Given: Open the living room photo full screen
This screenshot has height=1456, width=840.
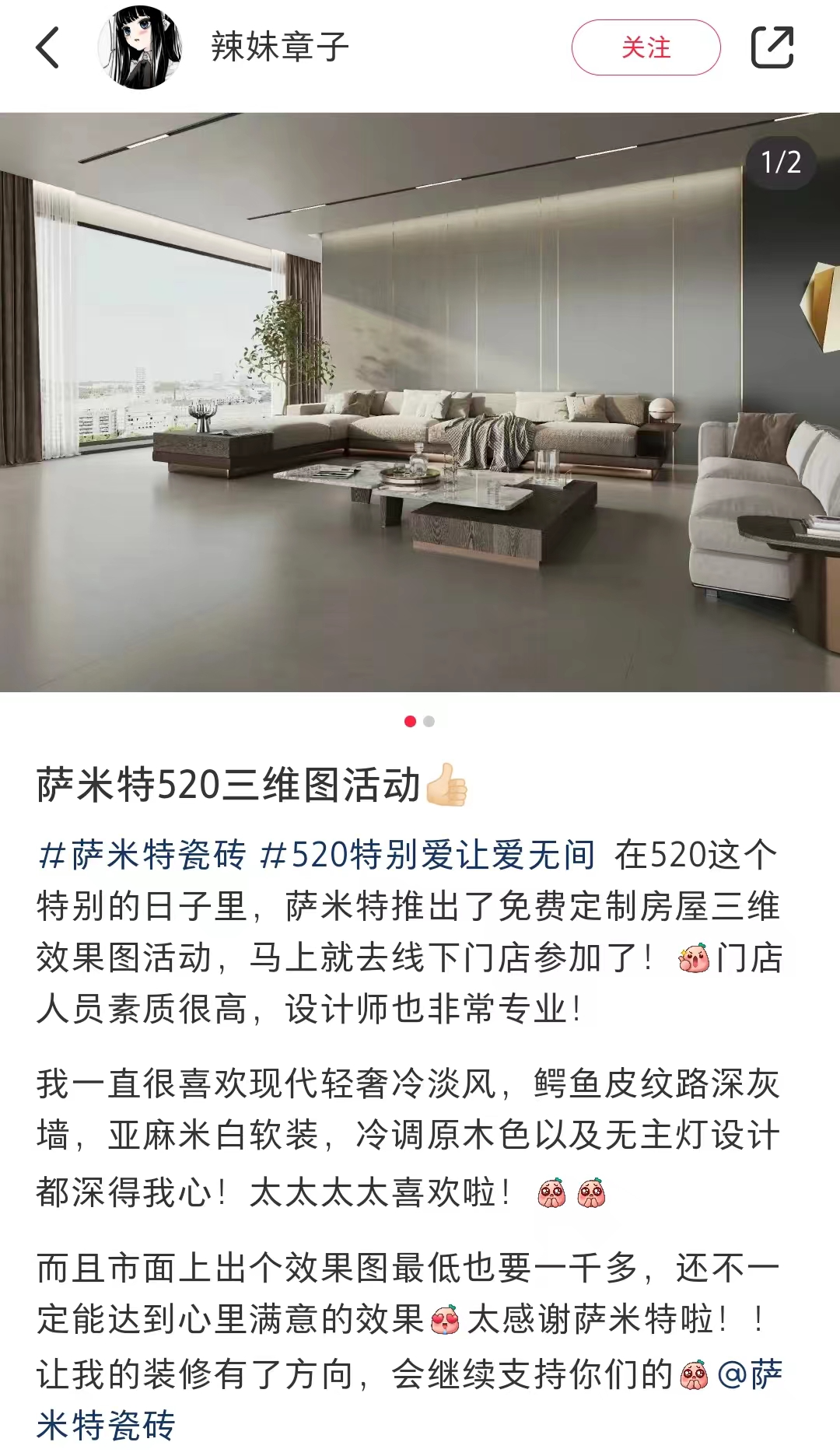Looking at the screenshot, I should click(x=420, y=402).
